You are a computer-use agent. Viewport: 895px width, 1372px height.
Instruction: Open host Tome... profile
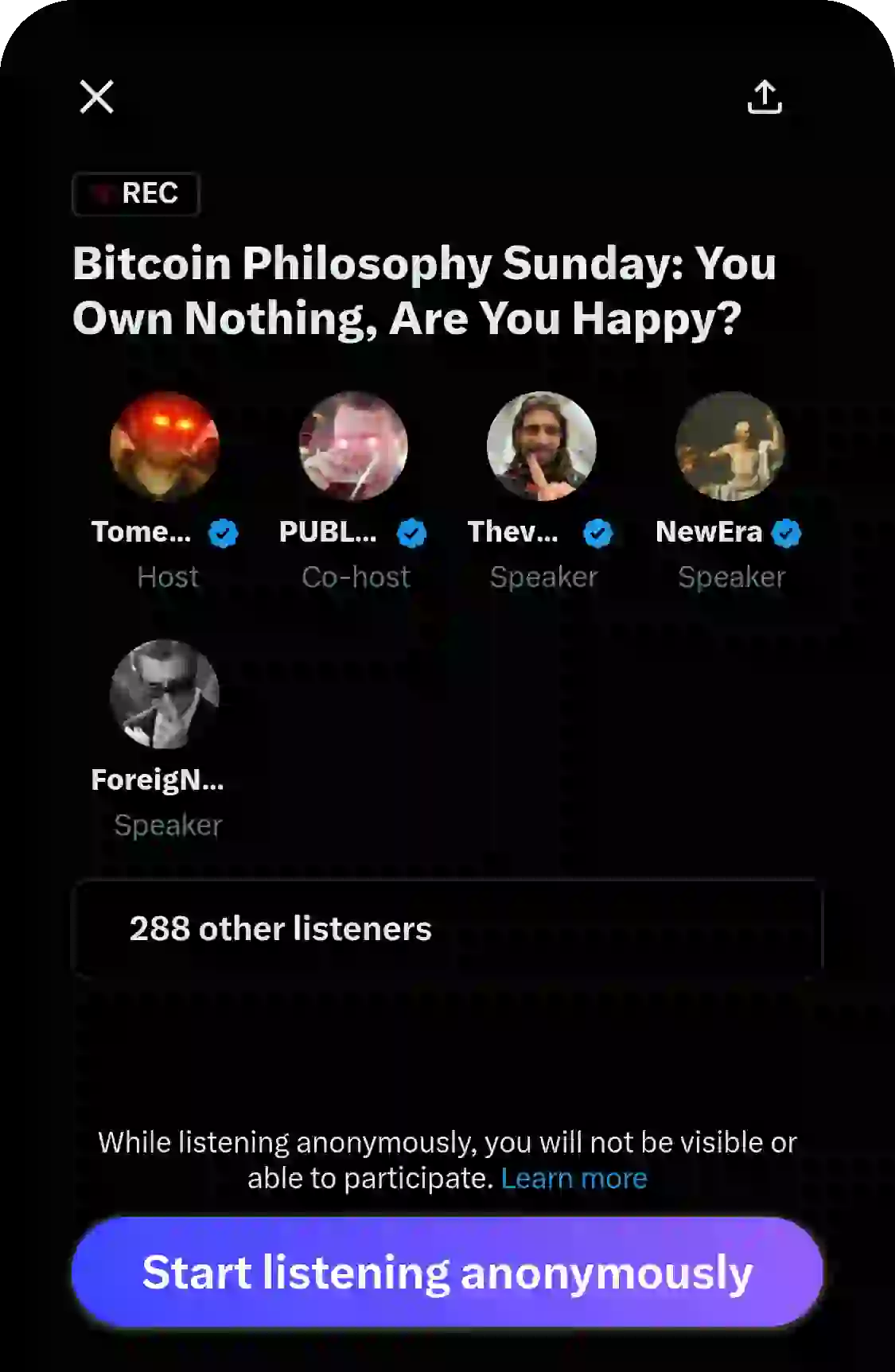point(165,446)
